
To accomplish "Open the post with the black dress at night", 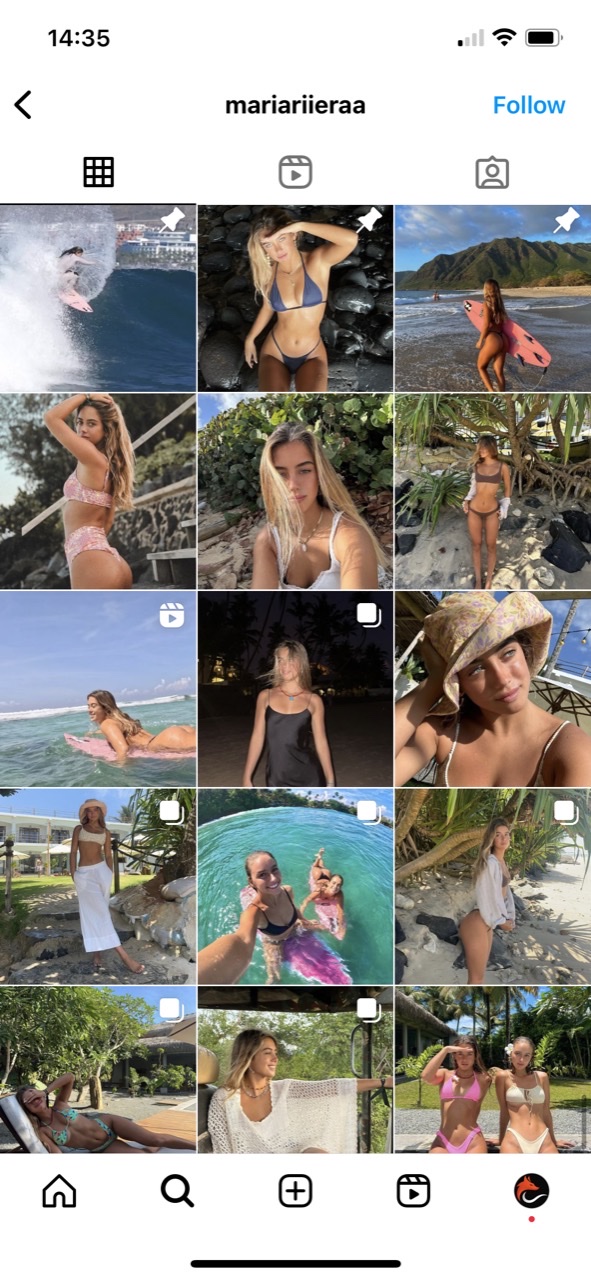I will click(295, 688).
